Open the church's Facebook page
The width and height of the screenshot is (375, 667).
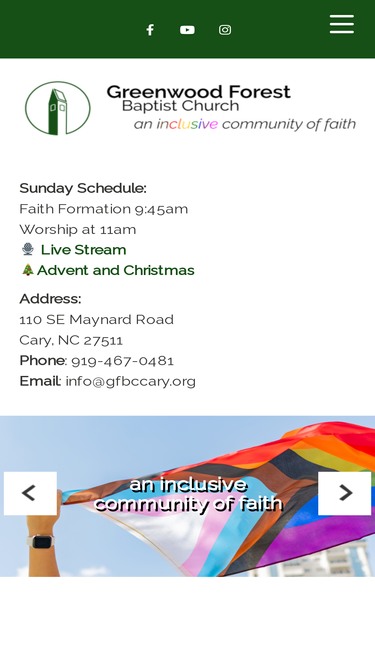(x=150, y=30)
